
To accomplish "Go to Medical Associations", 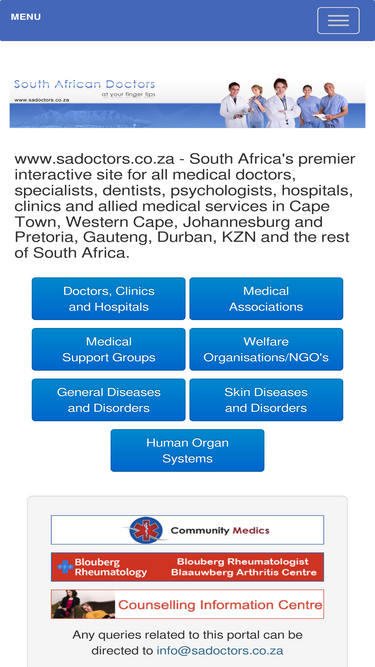I will pyautogui.click(x=266, y=299).
